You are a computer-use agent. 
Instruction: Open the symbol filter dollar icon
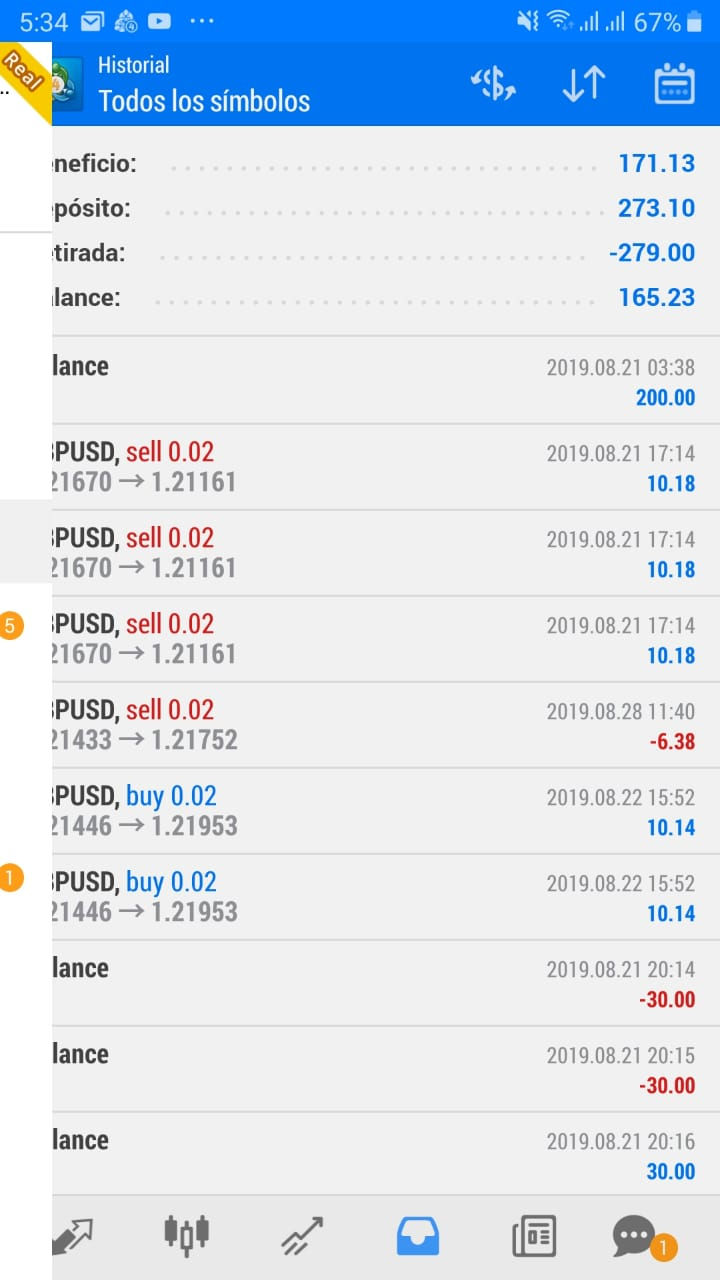[x=492, y=84]
